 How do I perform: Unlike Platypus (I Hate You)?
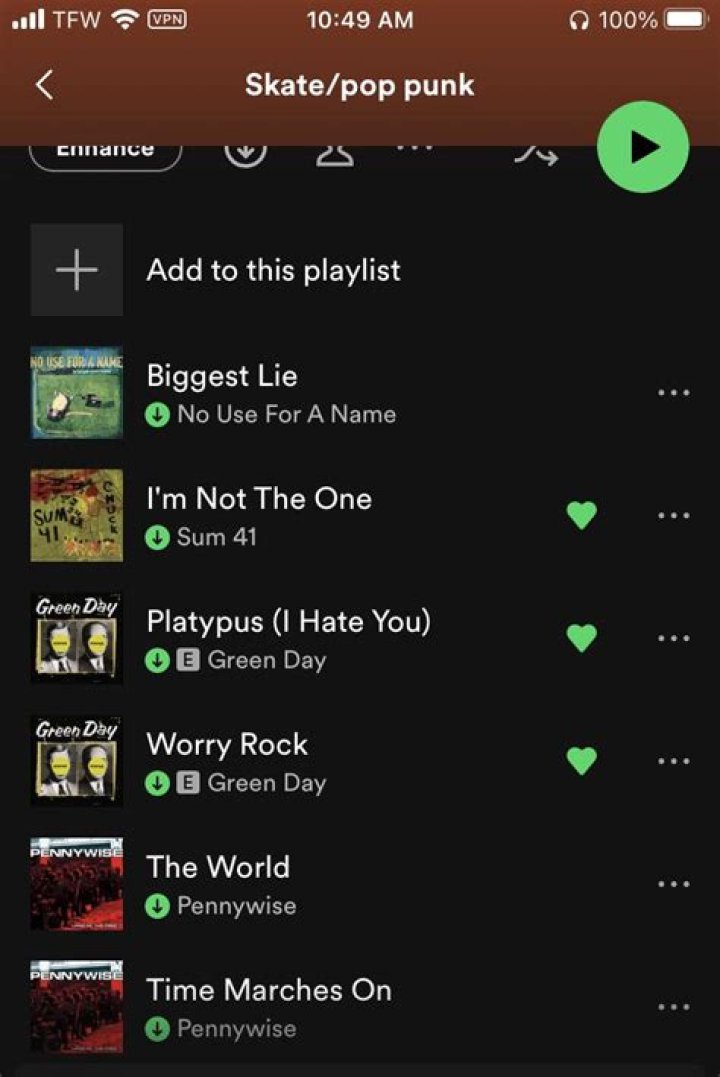581,638
